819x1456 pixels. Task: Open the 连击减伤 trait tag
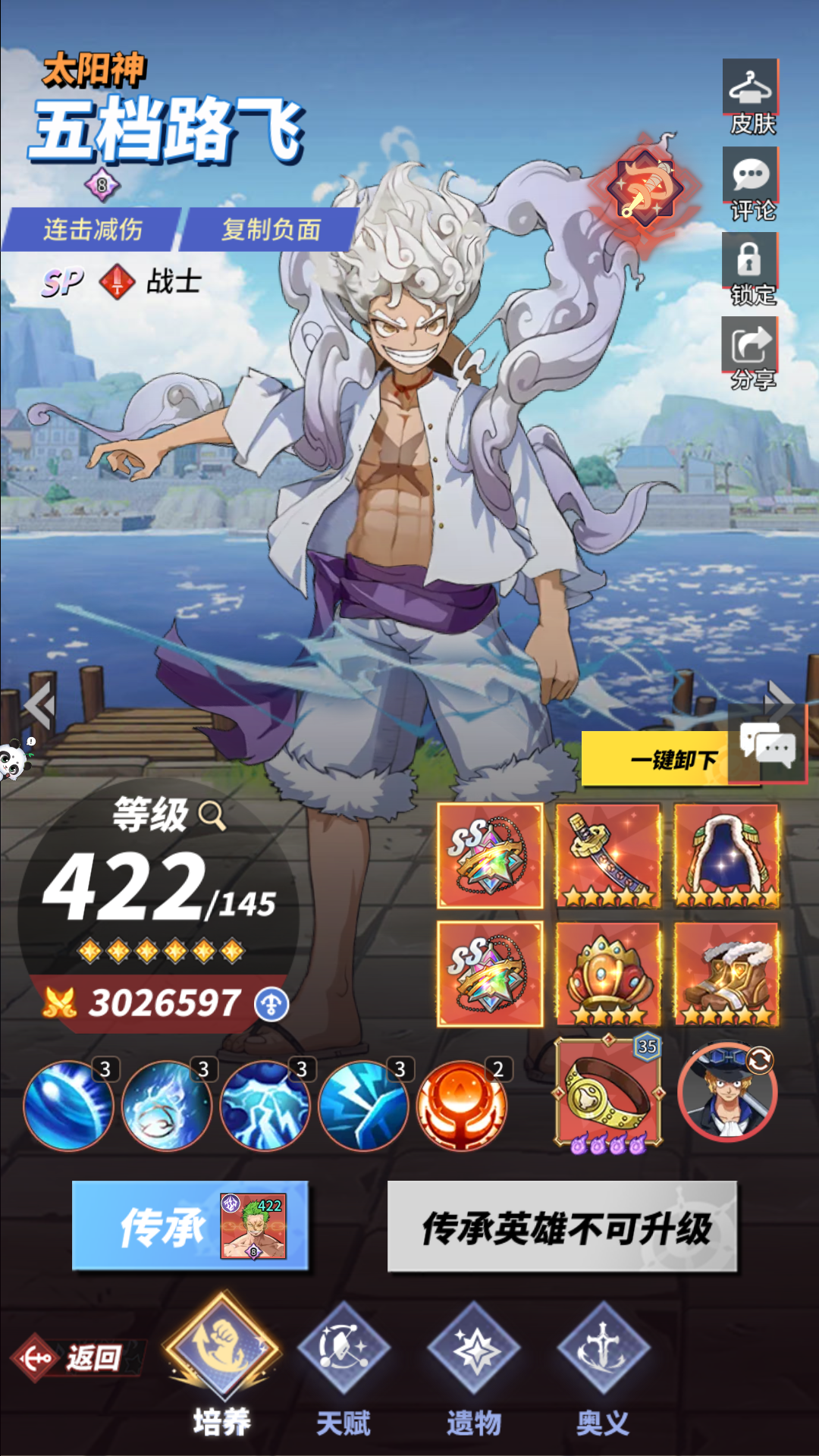click(x=93, y=229)
